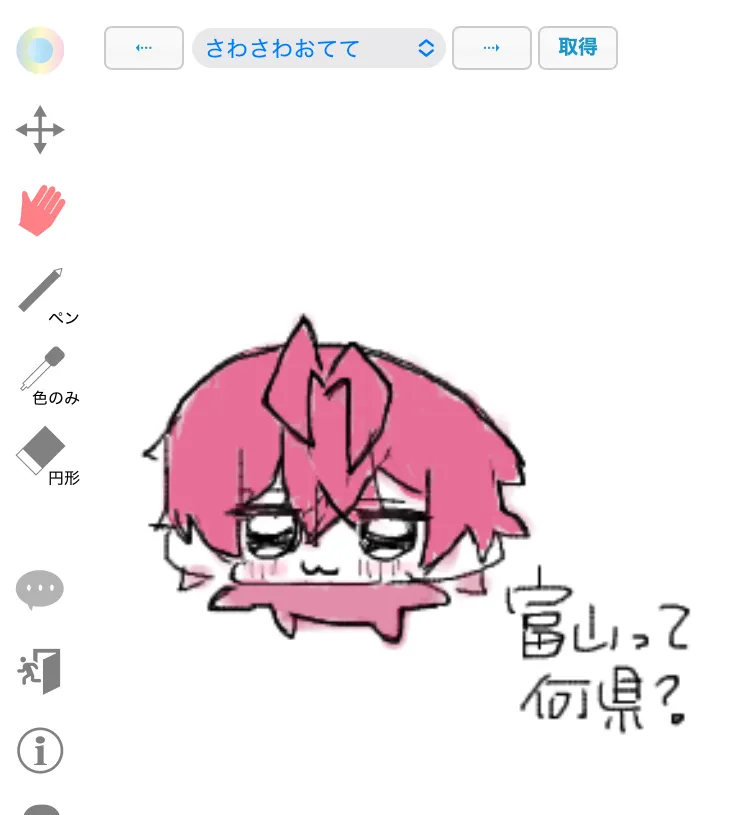Select the move arrows tool
750x815 pixels.
tap(40, 130)
